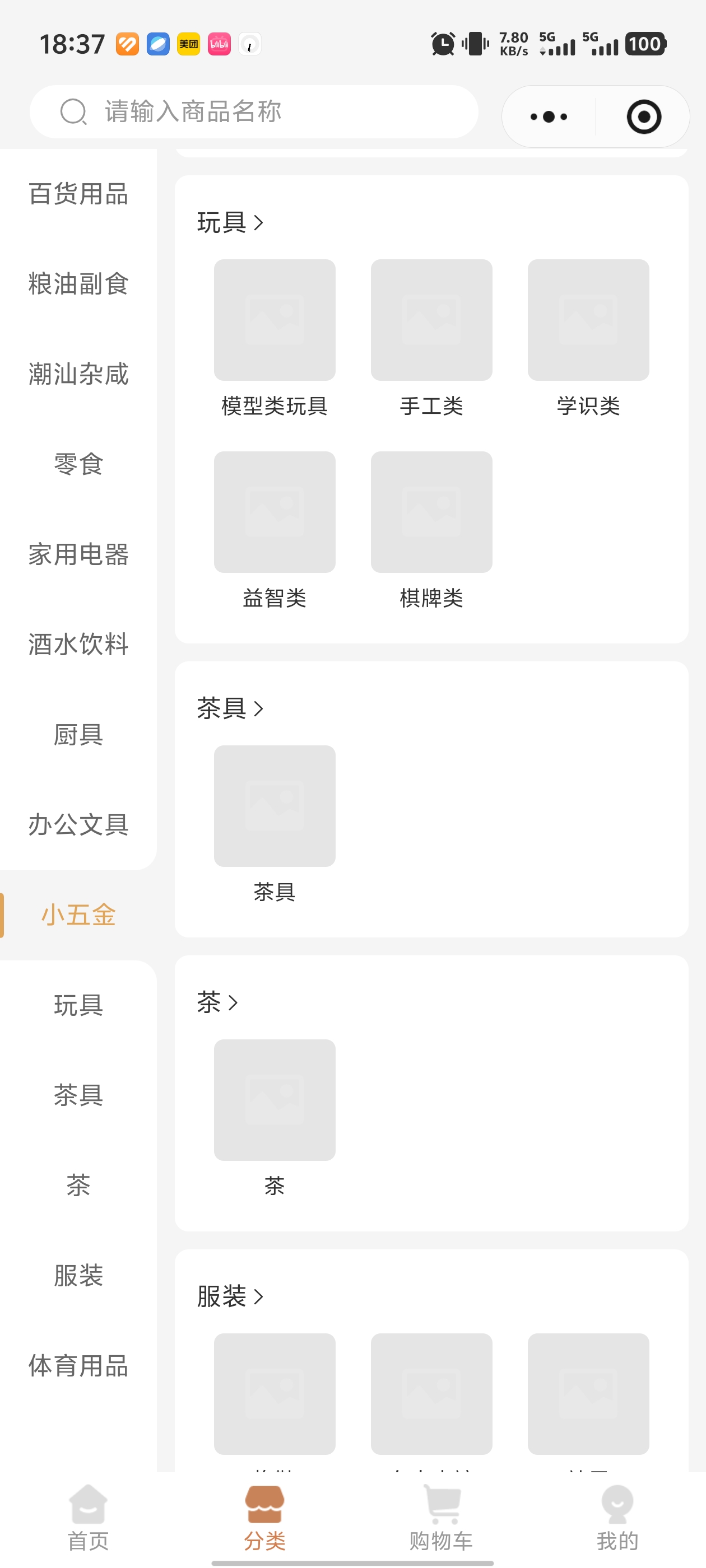Screen dimensions: 706x1568
Task: Open the 模型类玩具 subcategory tile
Action: pyautogui.click(x=274, y=338)
